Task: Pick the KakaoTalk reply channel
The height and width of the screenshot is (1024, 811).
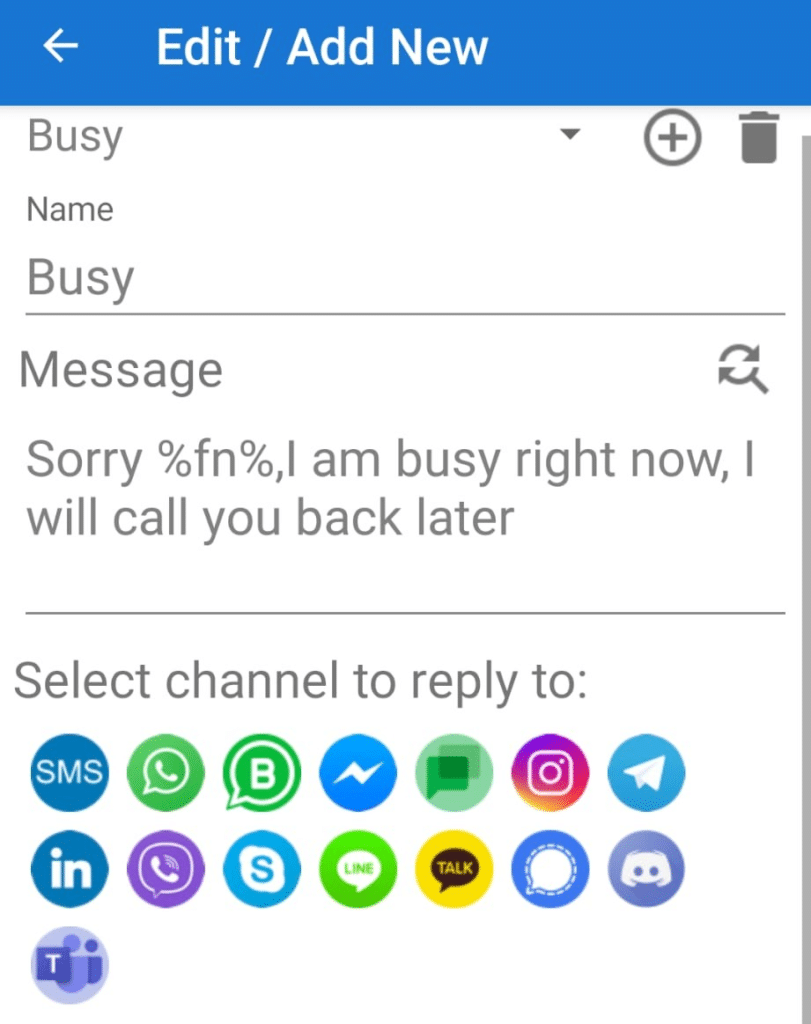Action: (453, 870)
